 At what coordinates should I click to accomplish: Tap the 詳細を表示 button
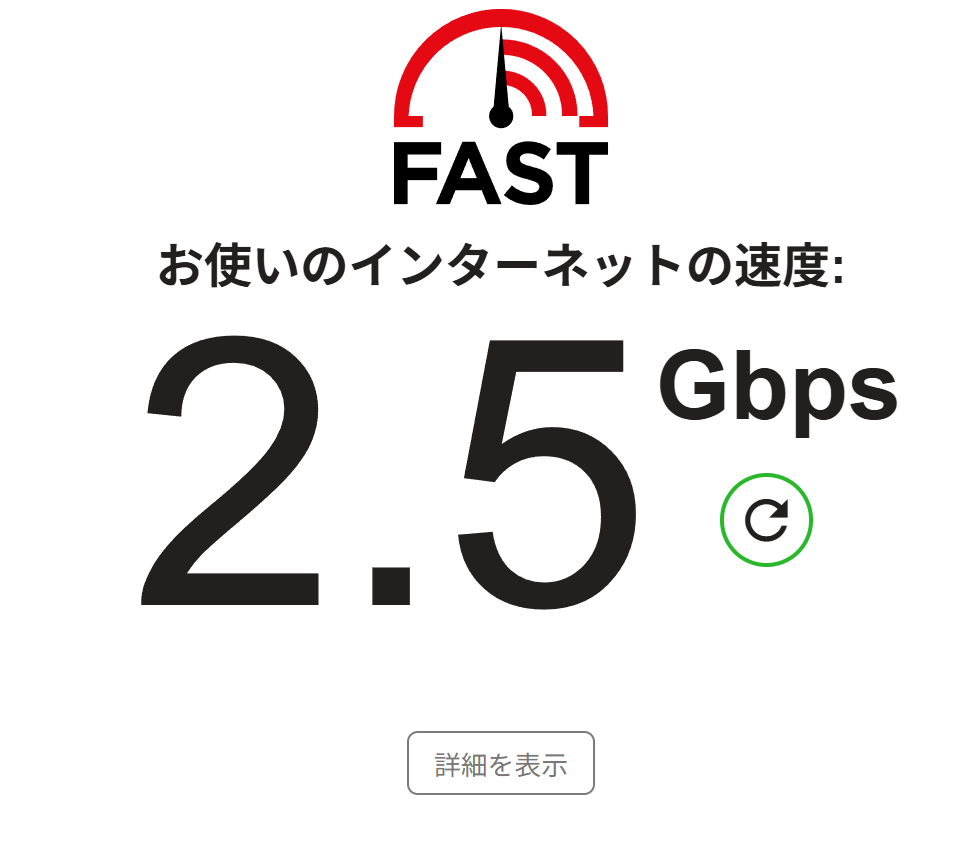tap(501, 764)
